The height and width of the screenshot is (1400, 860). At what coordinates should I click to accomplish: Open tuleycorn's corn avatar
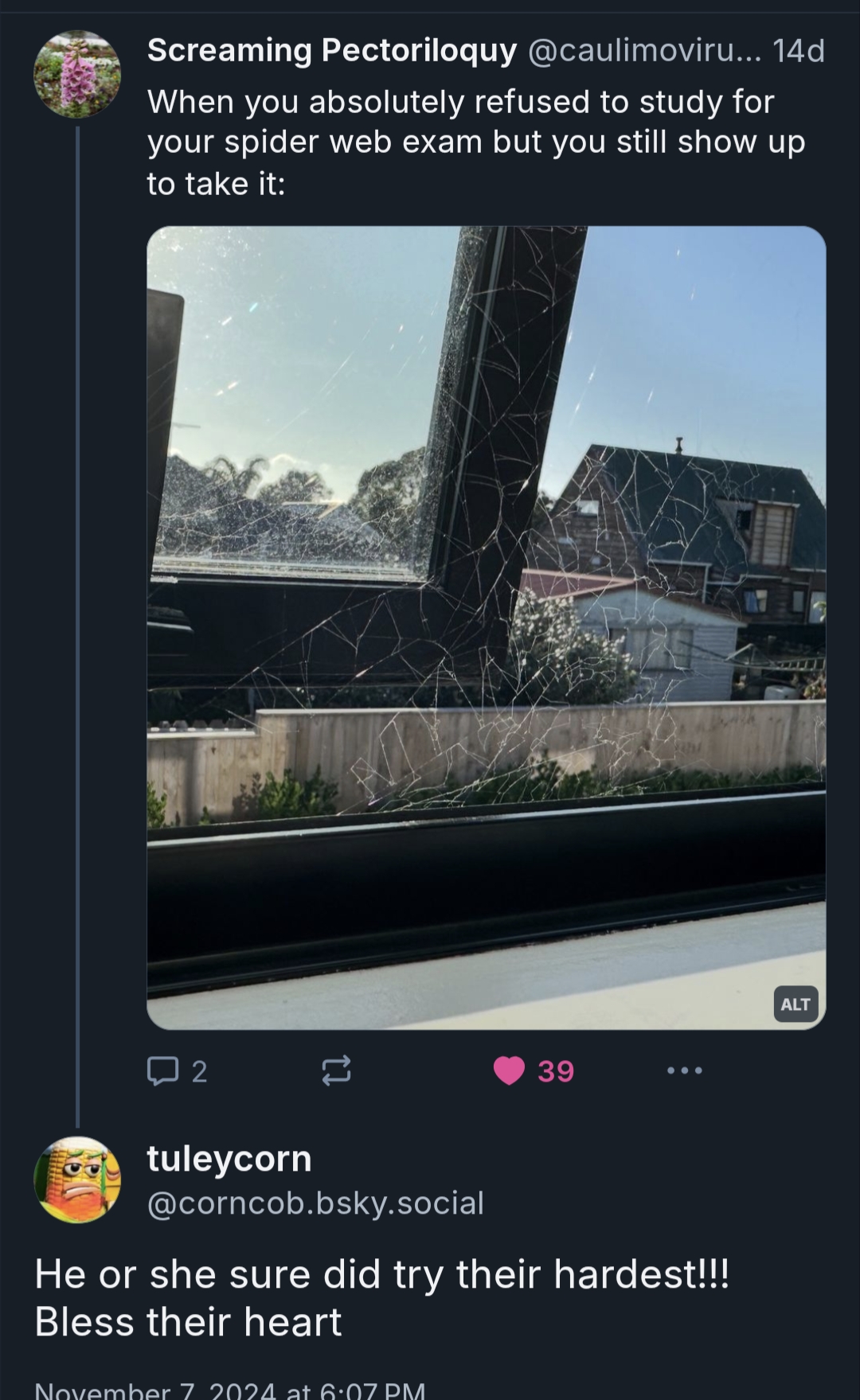point(77,1179)
